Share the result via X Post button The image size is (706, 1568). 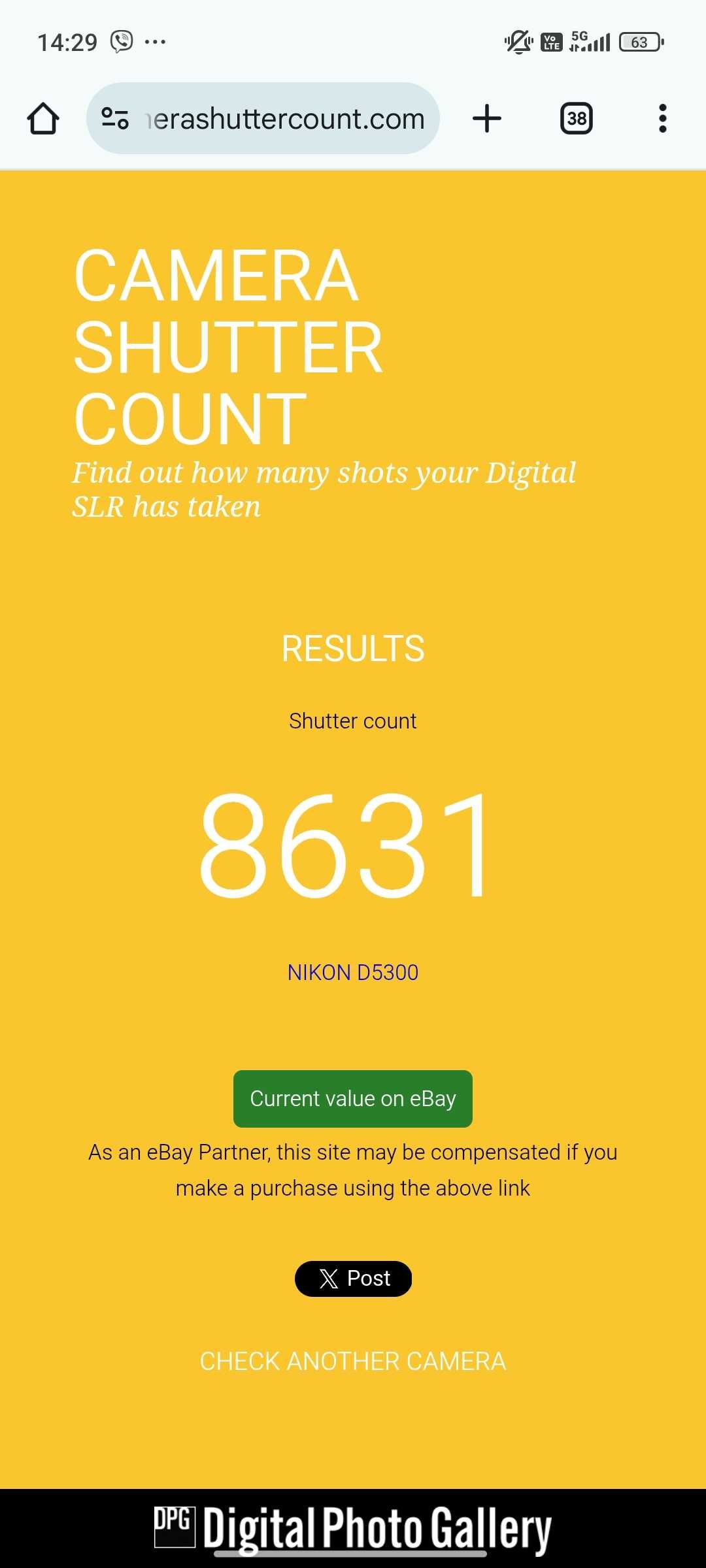(353, 1279)
